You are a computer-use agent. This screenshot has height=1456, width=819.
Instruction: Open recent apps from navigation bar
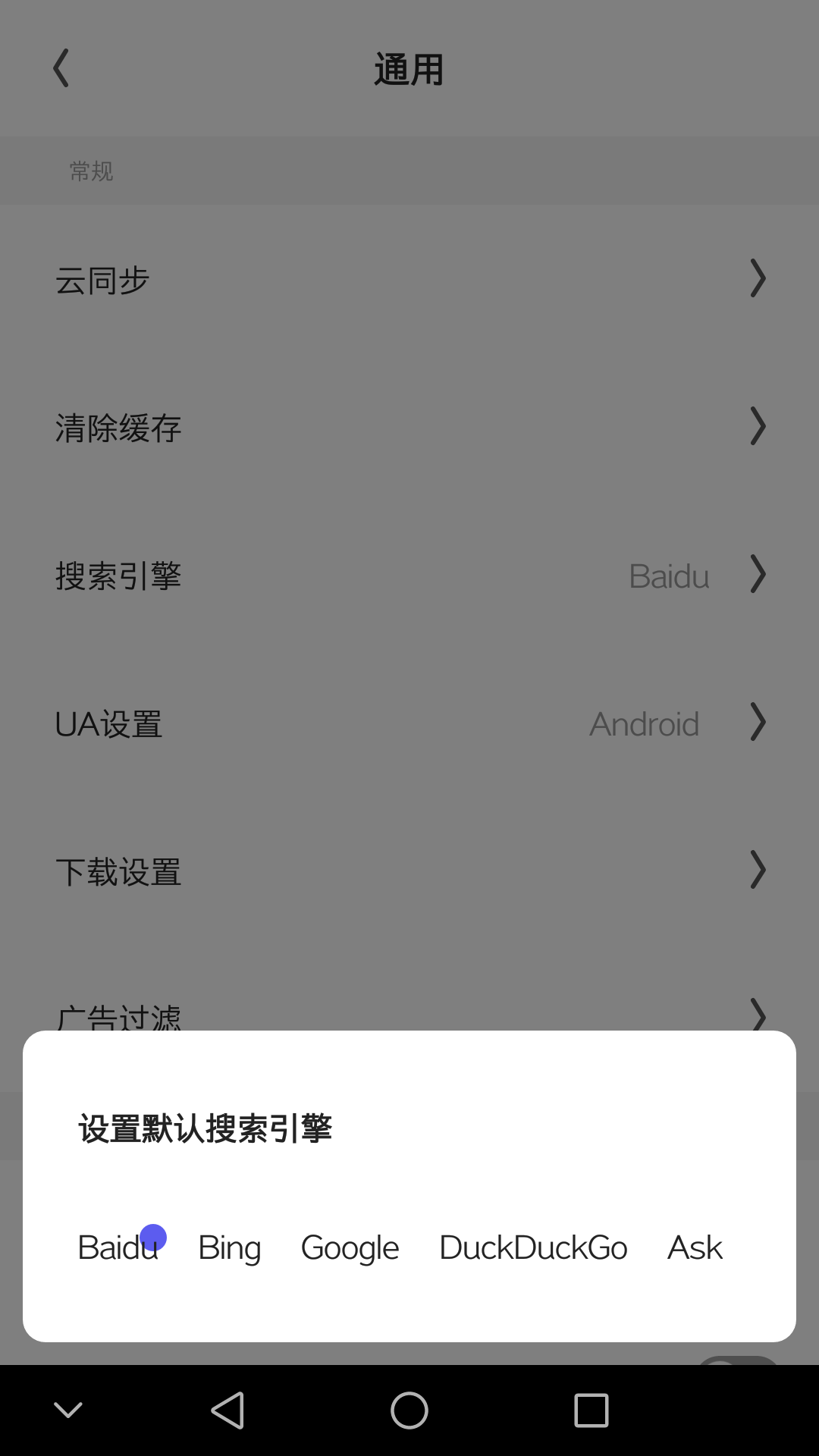tap(591, 1410)
